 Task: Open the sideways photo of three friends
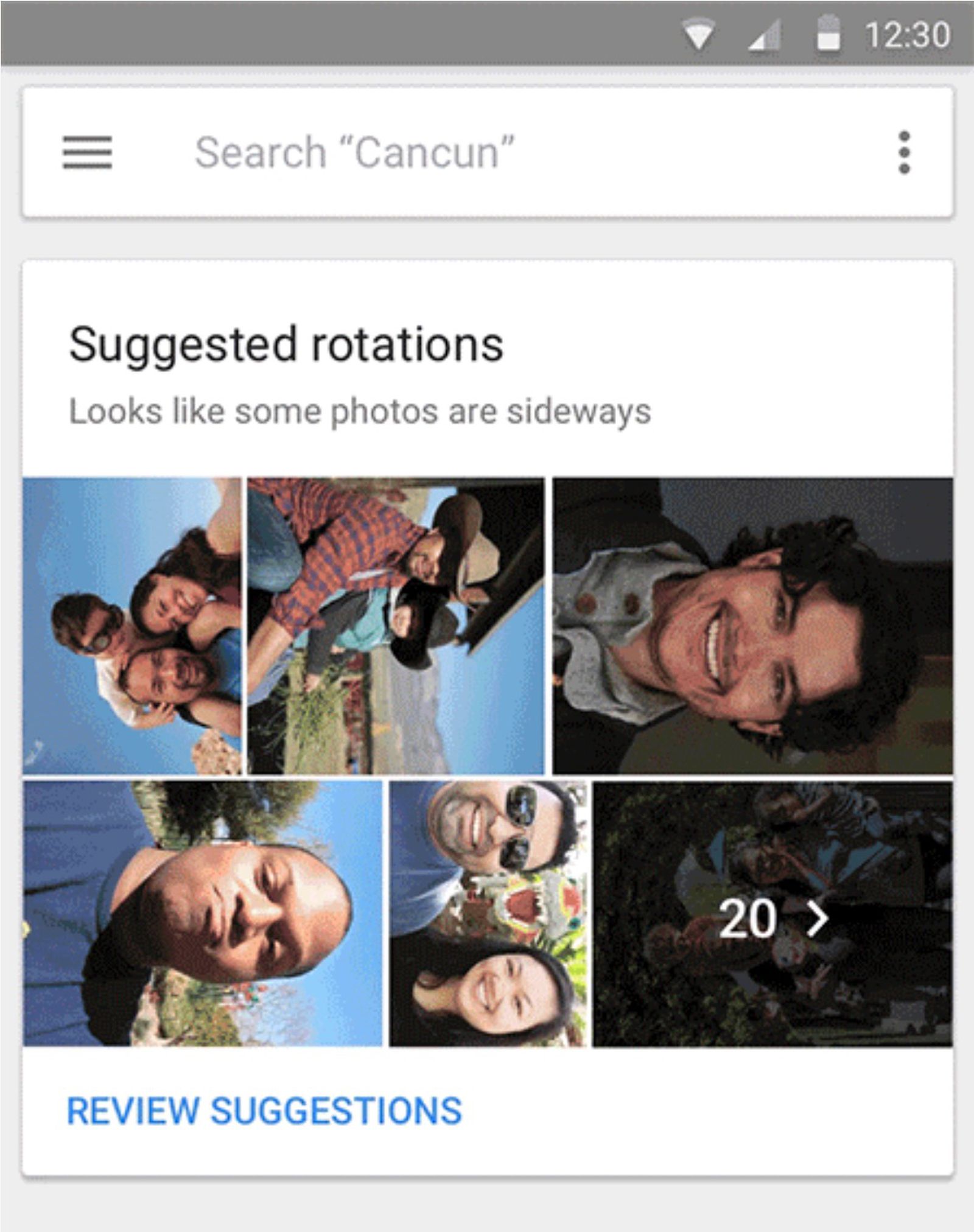(132, 626)
